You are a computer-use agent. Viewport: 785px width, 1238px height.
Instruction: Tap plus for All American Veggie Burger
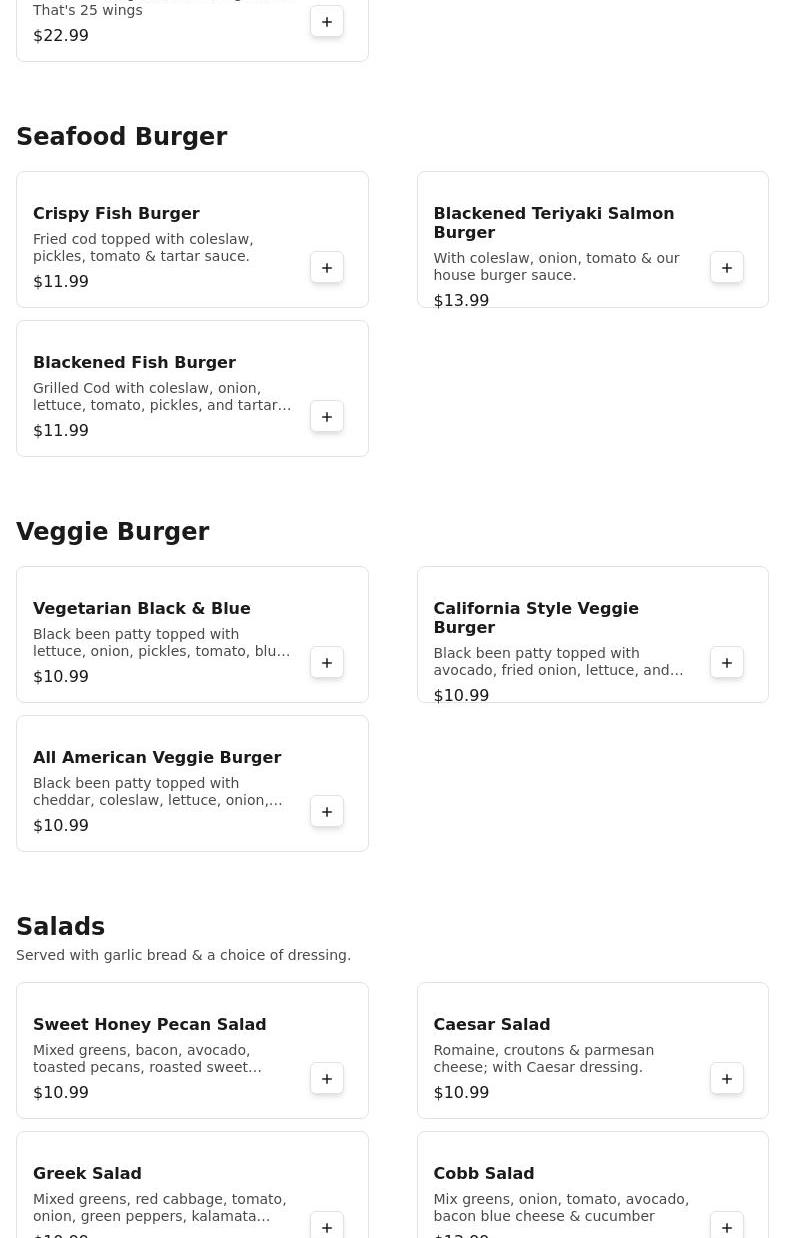(x=327, y=812)
